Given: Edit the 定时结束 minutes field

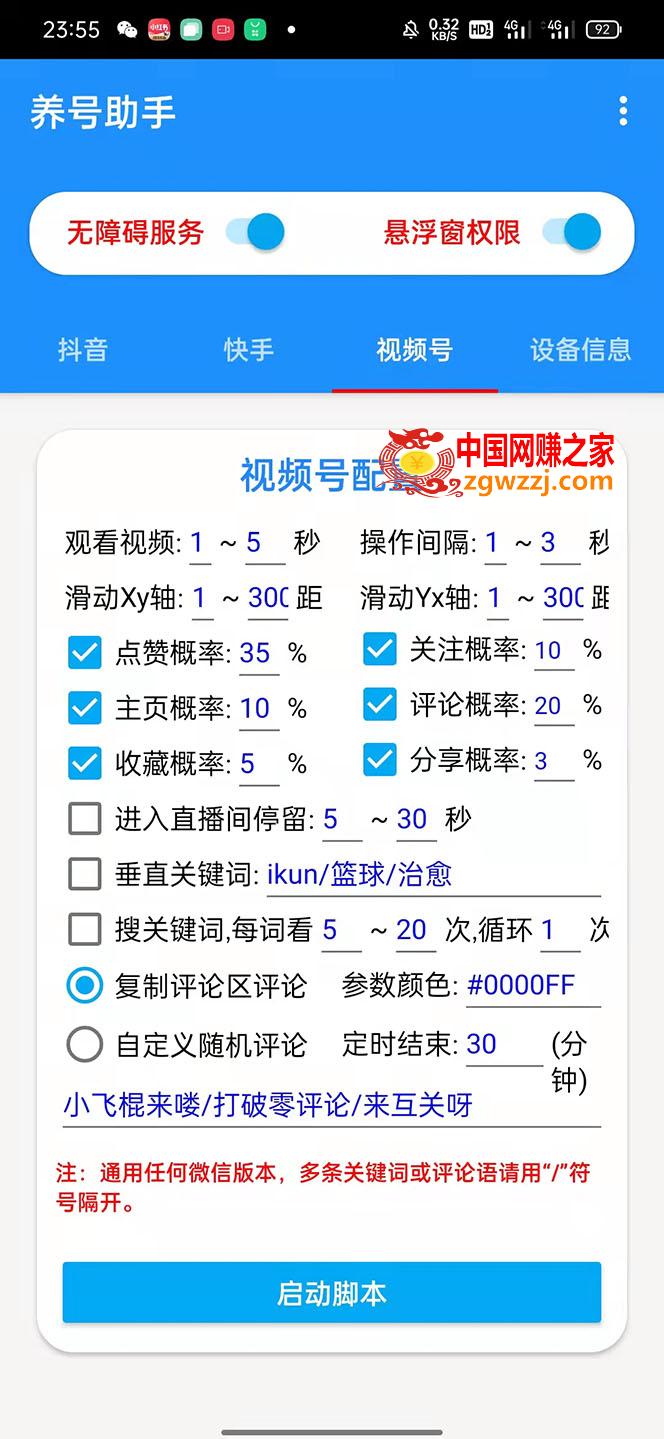Looking at the screenshot, I should (x=504, y=1045).
